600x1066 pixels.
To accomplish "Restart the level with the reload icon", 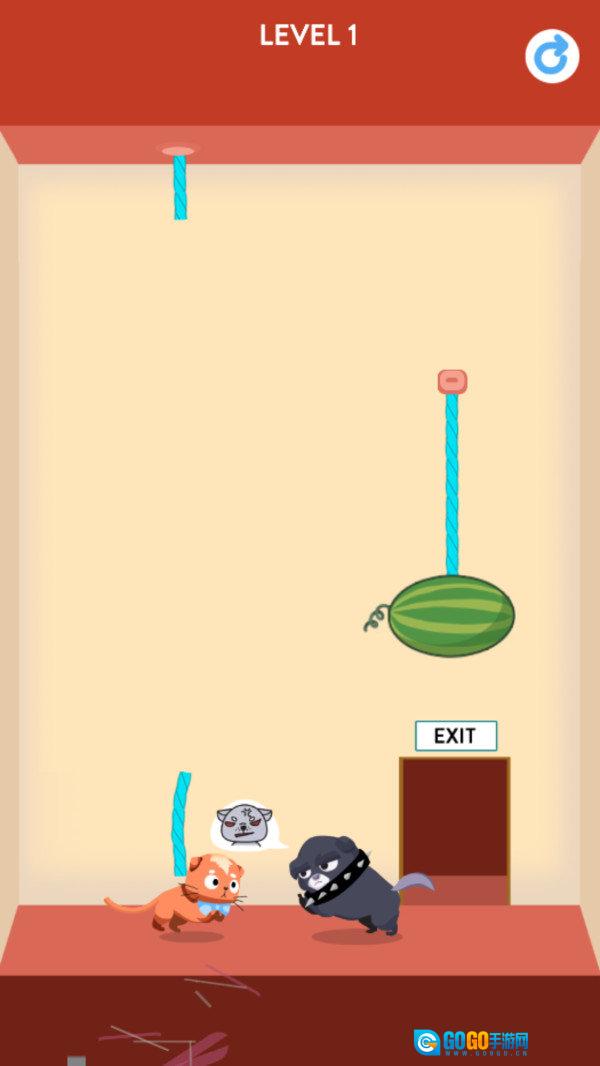I will coord(552,56).
